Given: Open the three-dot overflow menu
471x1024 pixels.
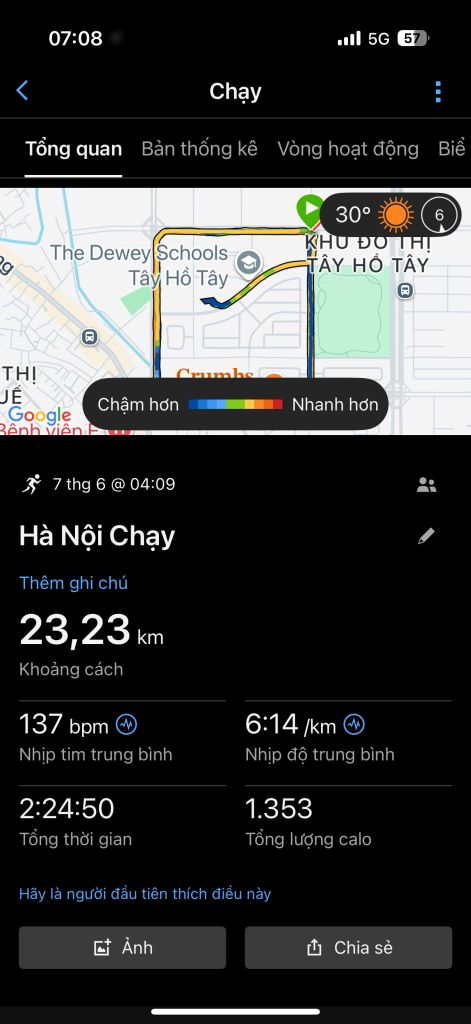Looking at the screenshot, I should coord(438,91).
